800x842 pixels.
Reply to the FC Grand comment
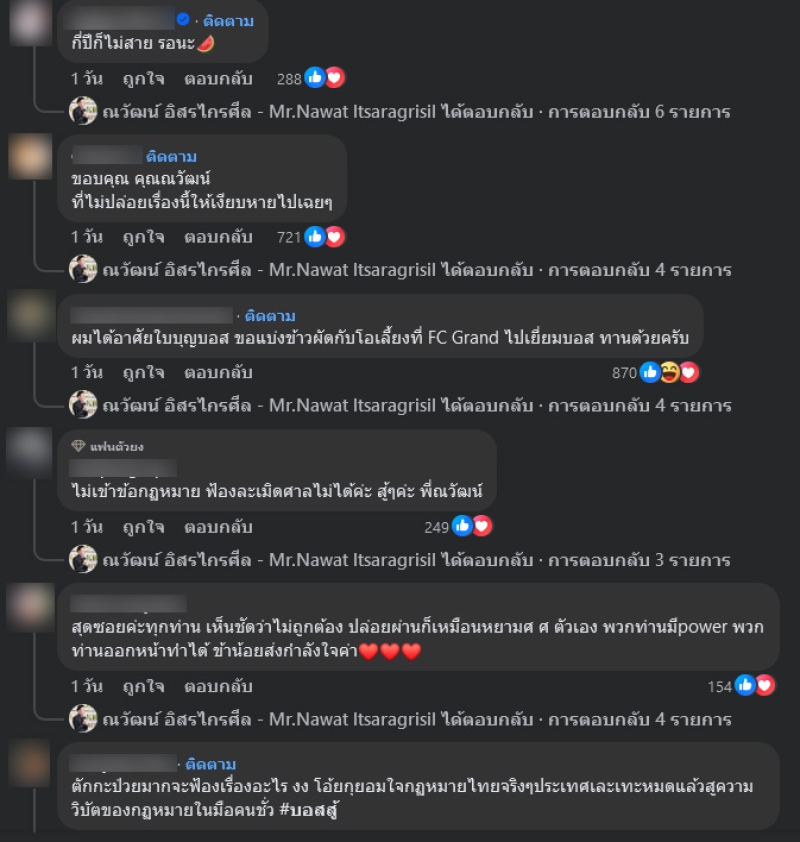tap(218, 372)
